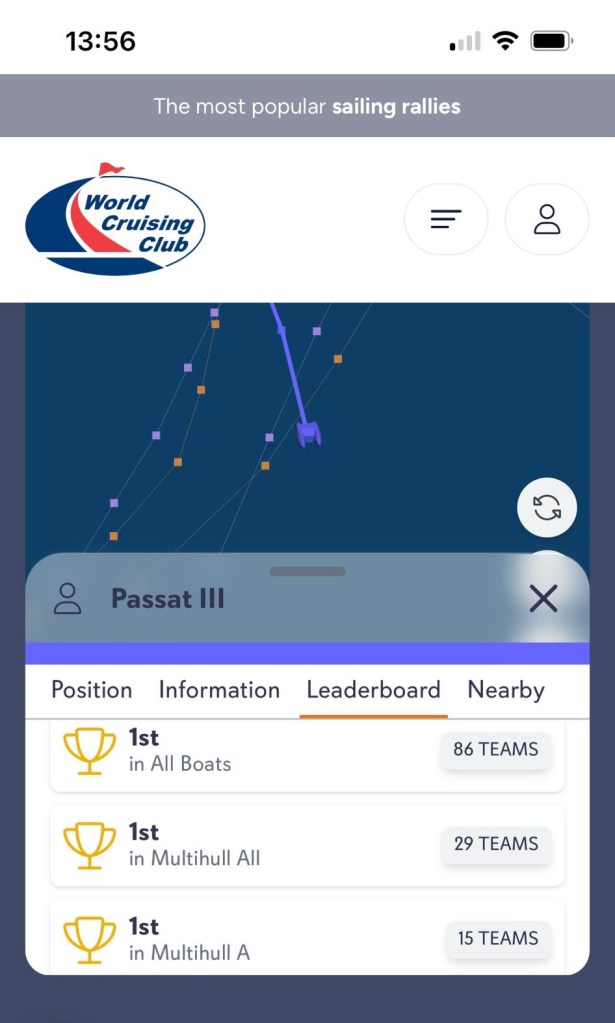Select the Leaderboard tab
Screen dimensions: 615x1023
click(x=373, y=690)
